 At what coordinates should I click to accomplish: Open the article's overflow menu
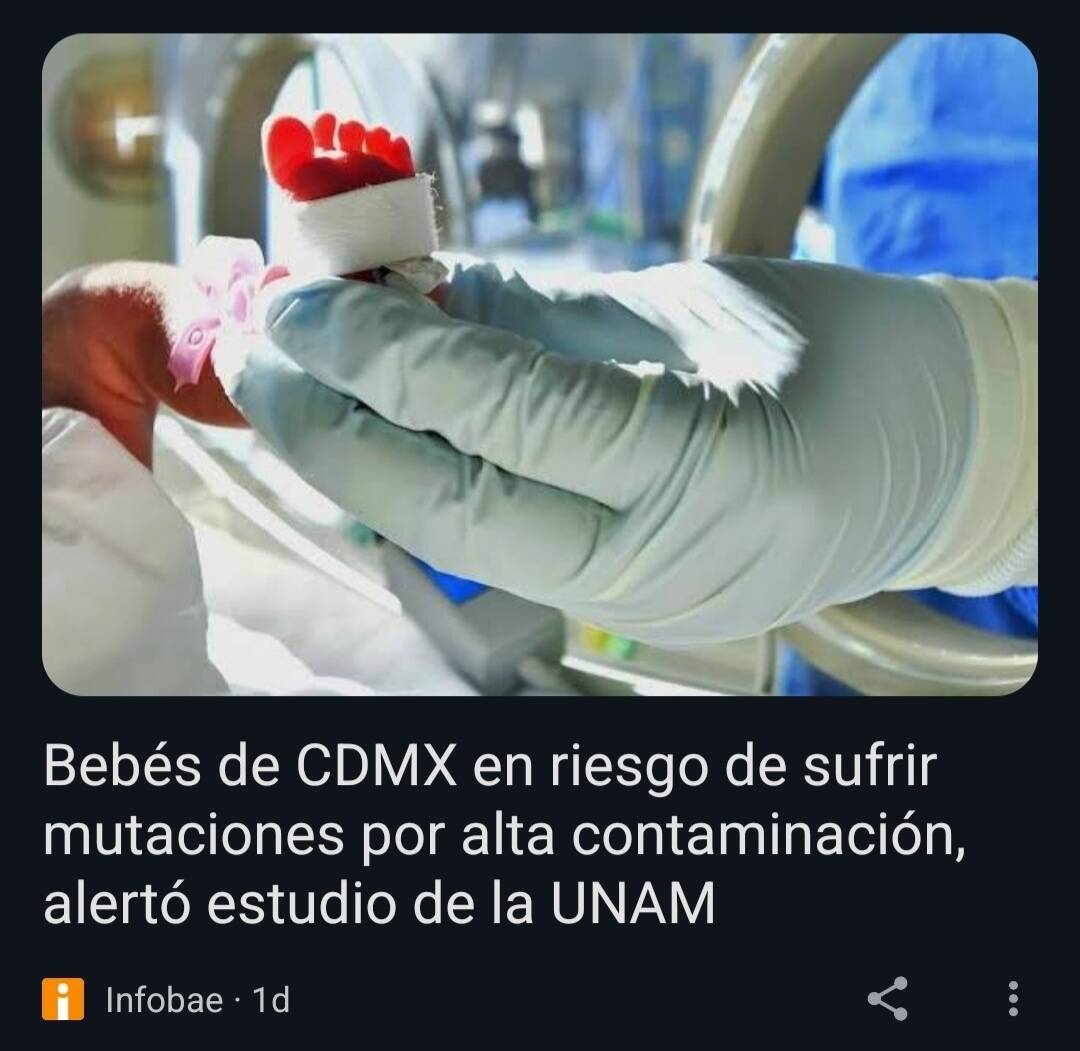pyautogui.click(x=1013, y=999)
